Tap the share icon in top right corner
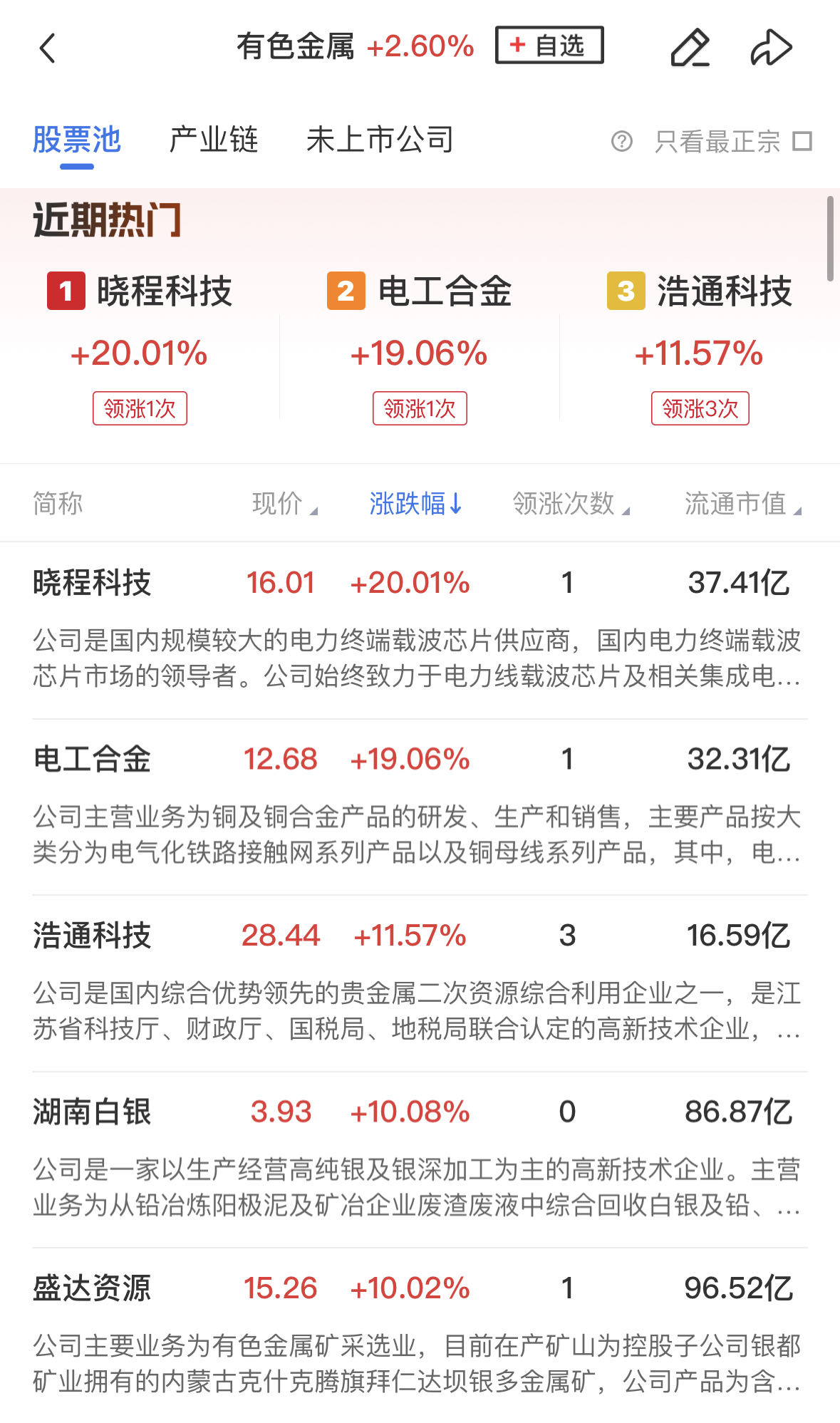This screenshot has height=1423, width=840. (773, 47)
